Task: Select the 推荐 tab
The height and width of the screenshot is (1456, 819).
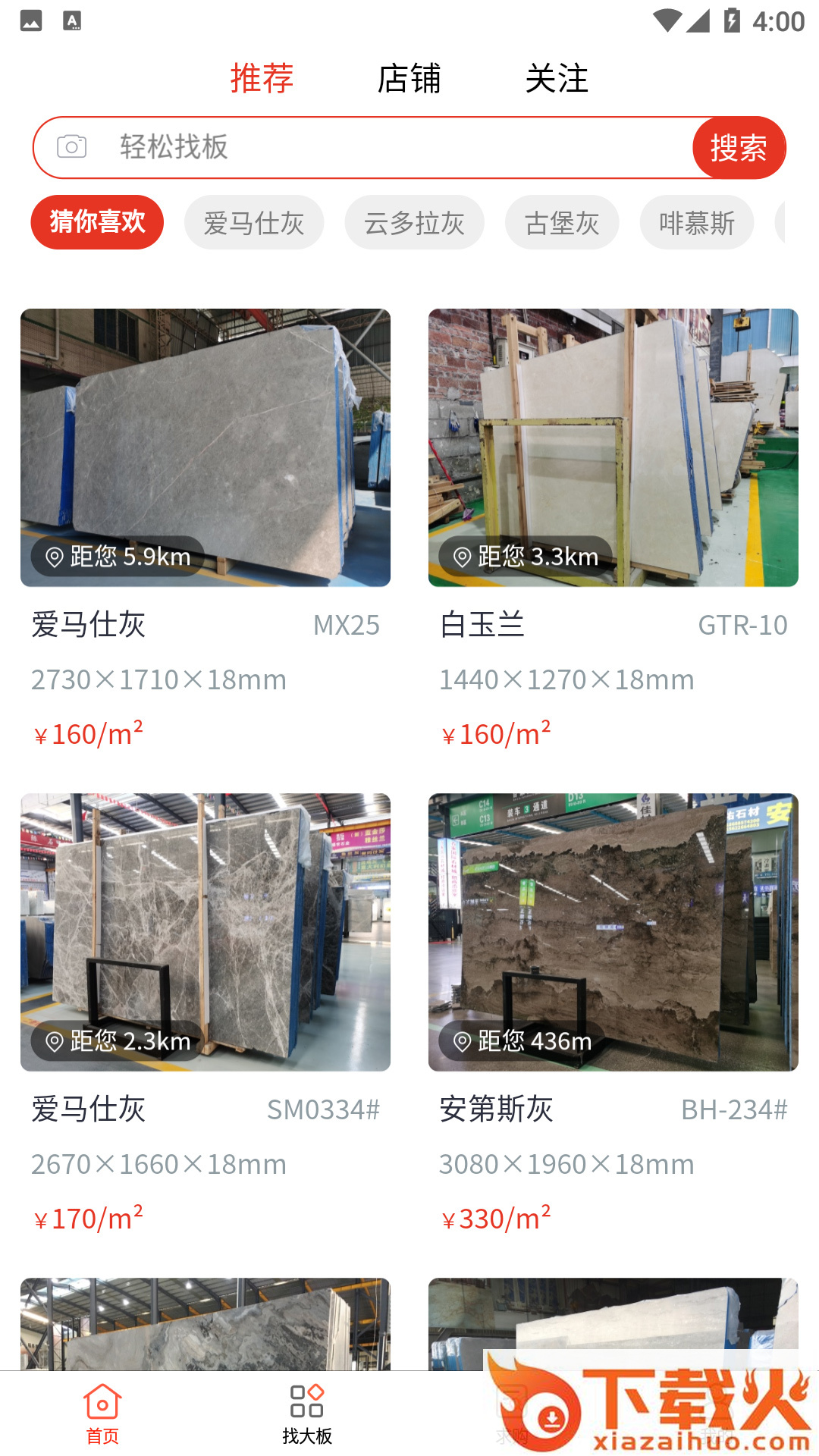Action: point(262,79)
